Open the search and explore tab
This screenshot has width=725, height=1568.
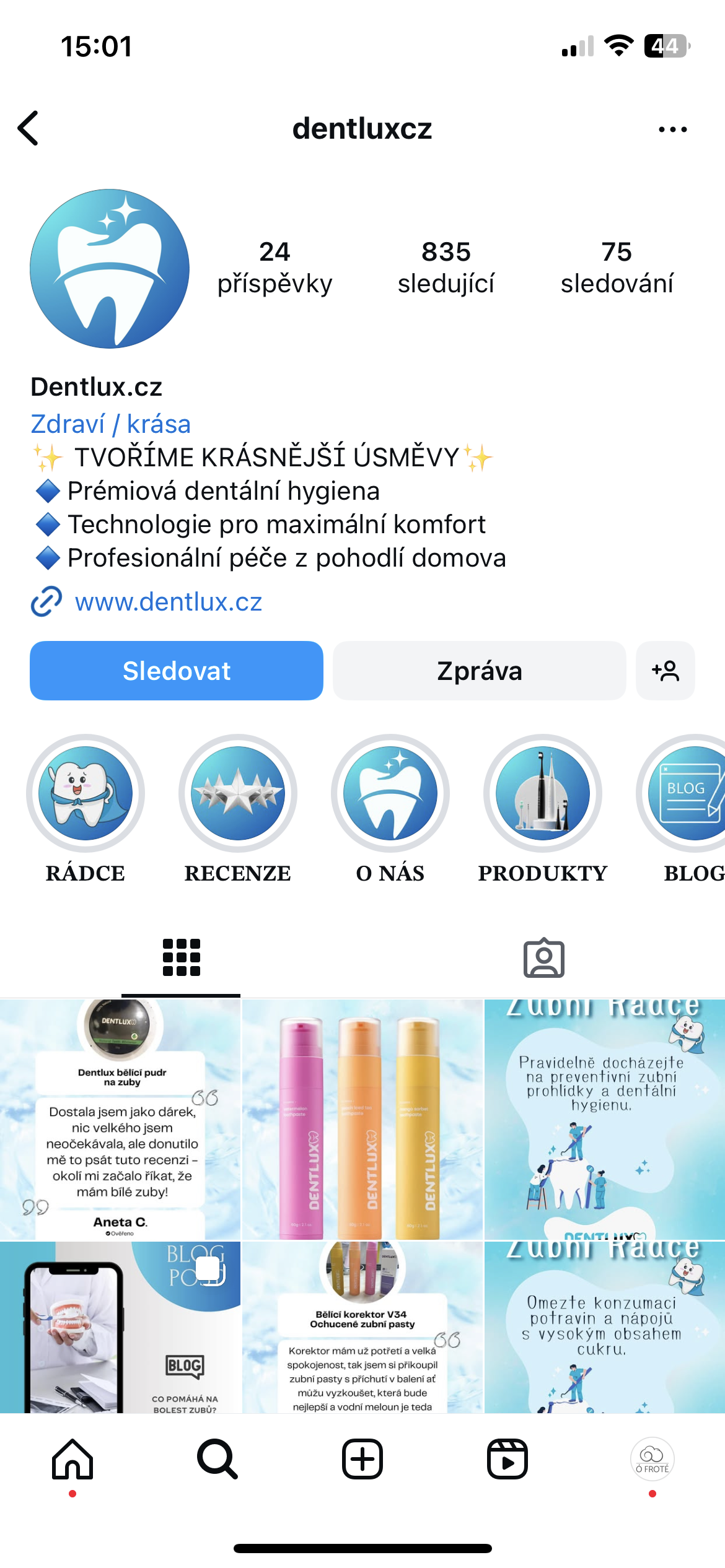(217, 1459)
